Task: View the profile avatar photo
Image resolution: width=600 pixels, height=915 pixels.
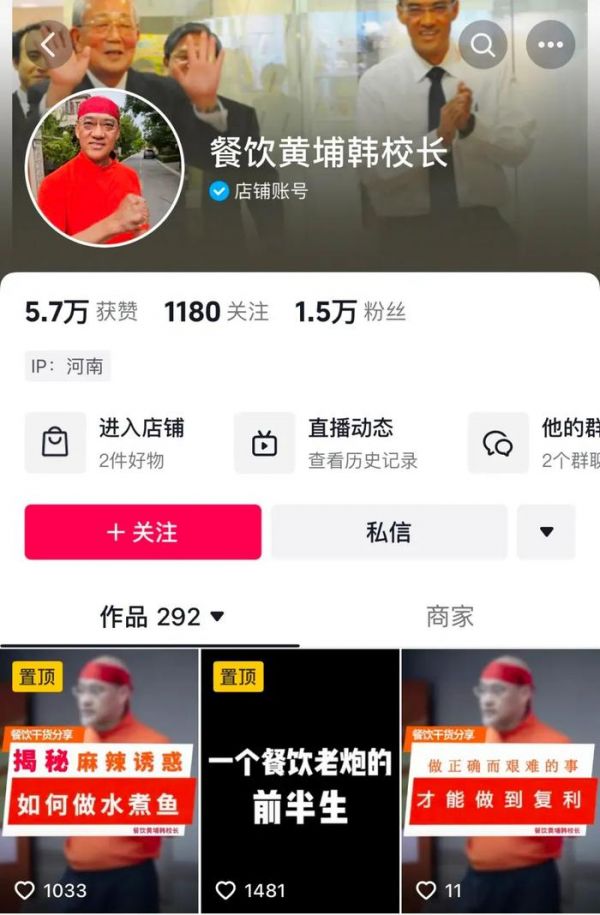Action: coord(103,171)
